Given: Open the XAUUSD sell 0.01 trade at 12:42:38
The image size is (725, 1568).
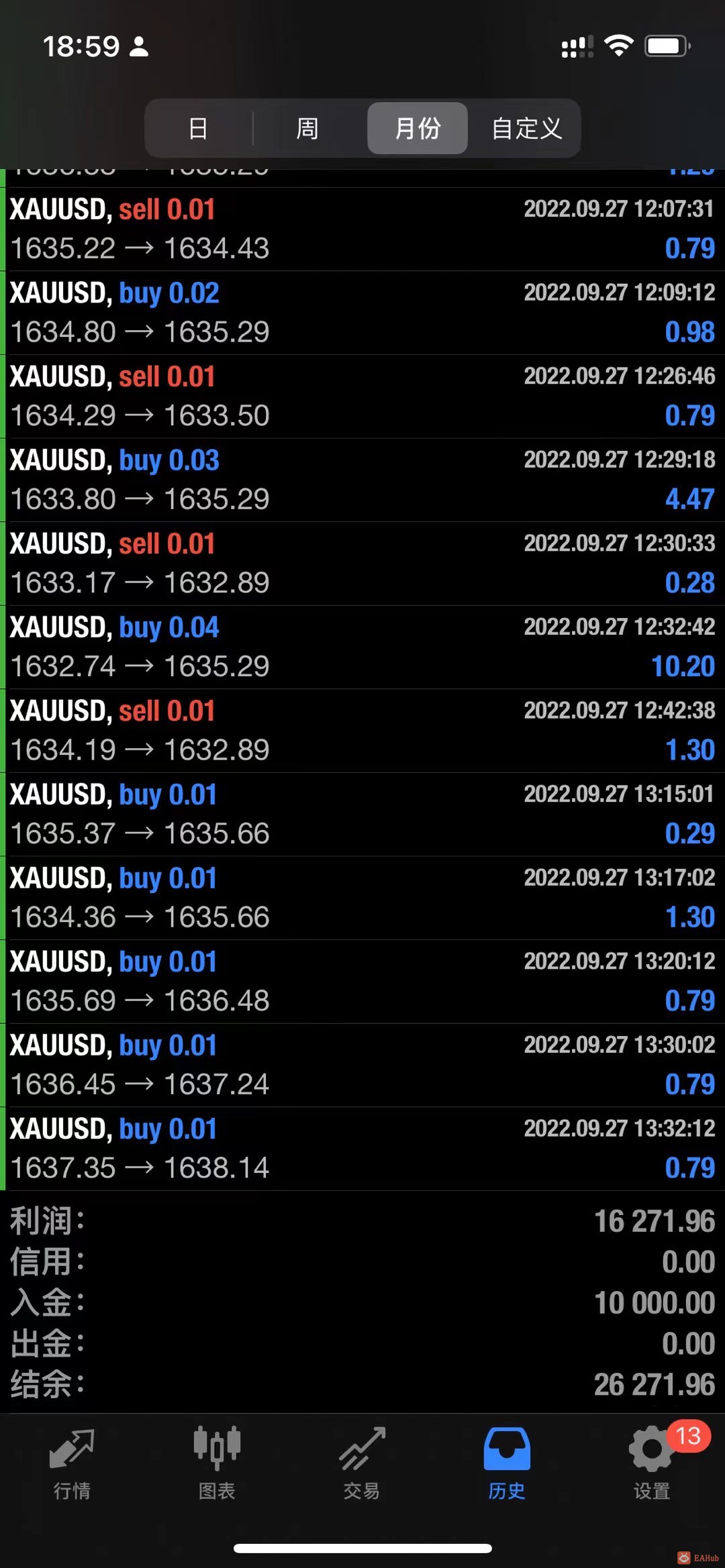Looking at the screenshot, I should (x=362, y=731).
